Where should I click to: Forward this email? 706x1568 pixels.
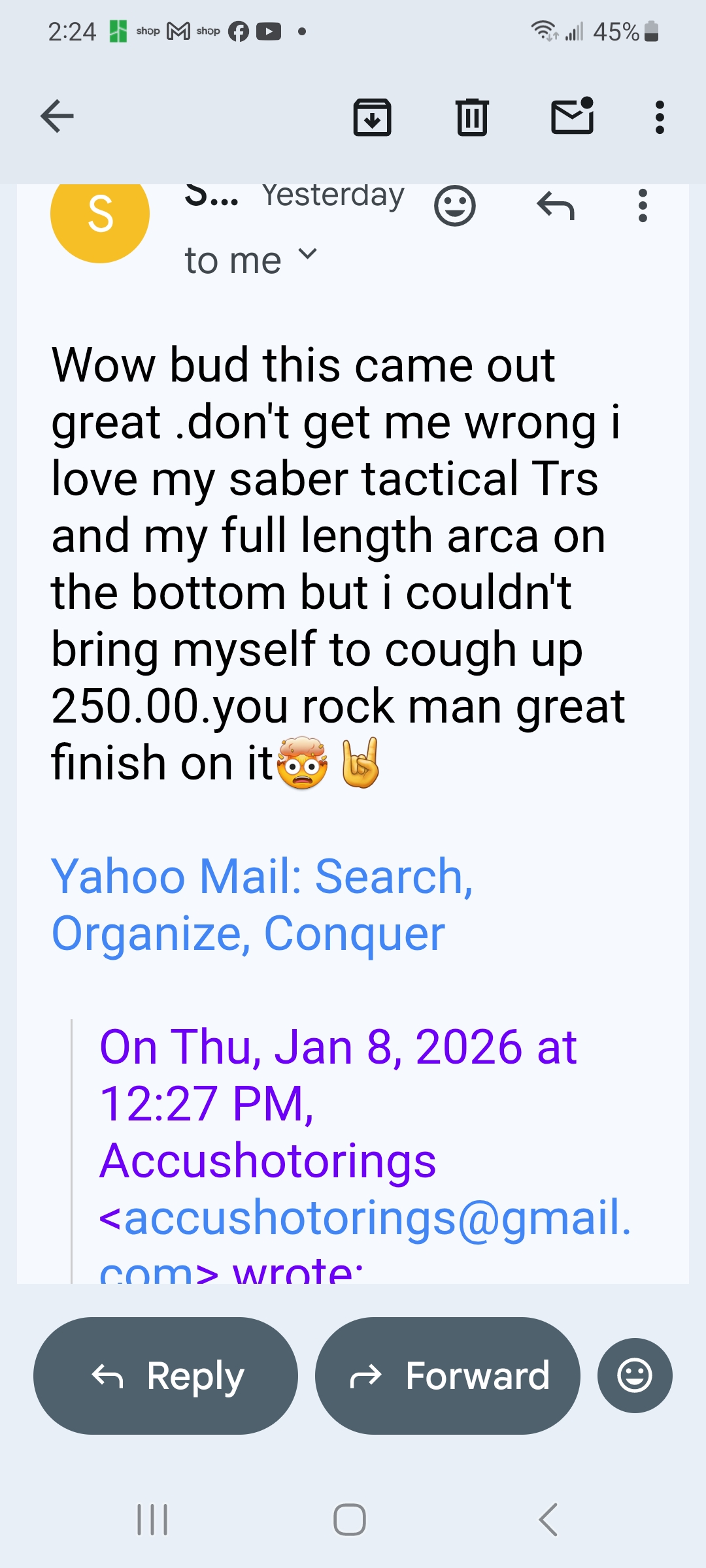(x=448, y=1376)
